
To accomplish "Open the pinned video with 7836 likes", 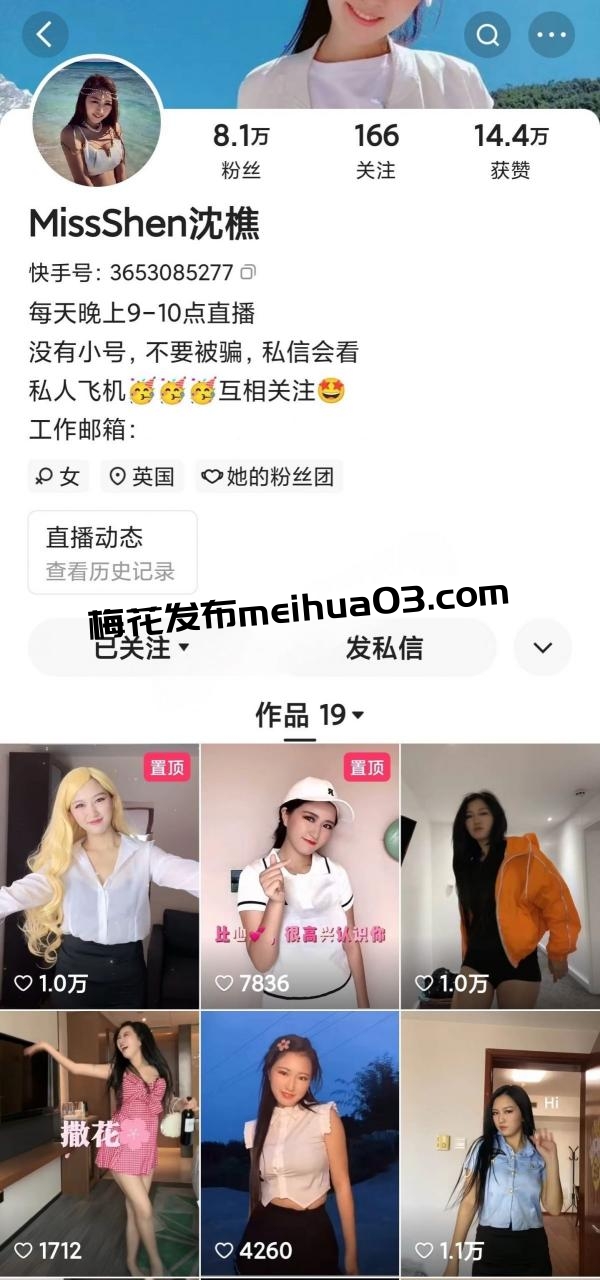I will [x=300, y=876].
